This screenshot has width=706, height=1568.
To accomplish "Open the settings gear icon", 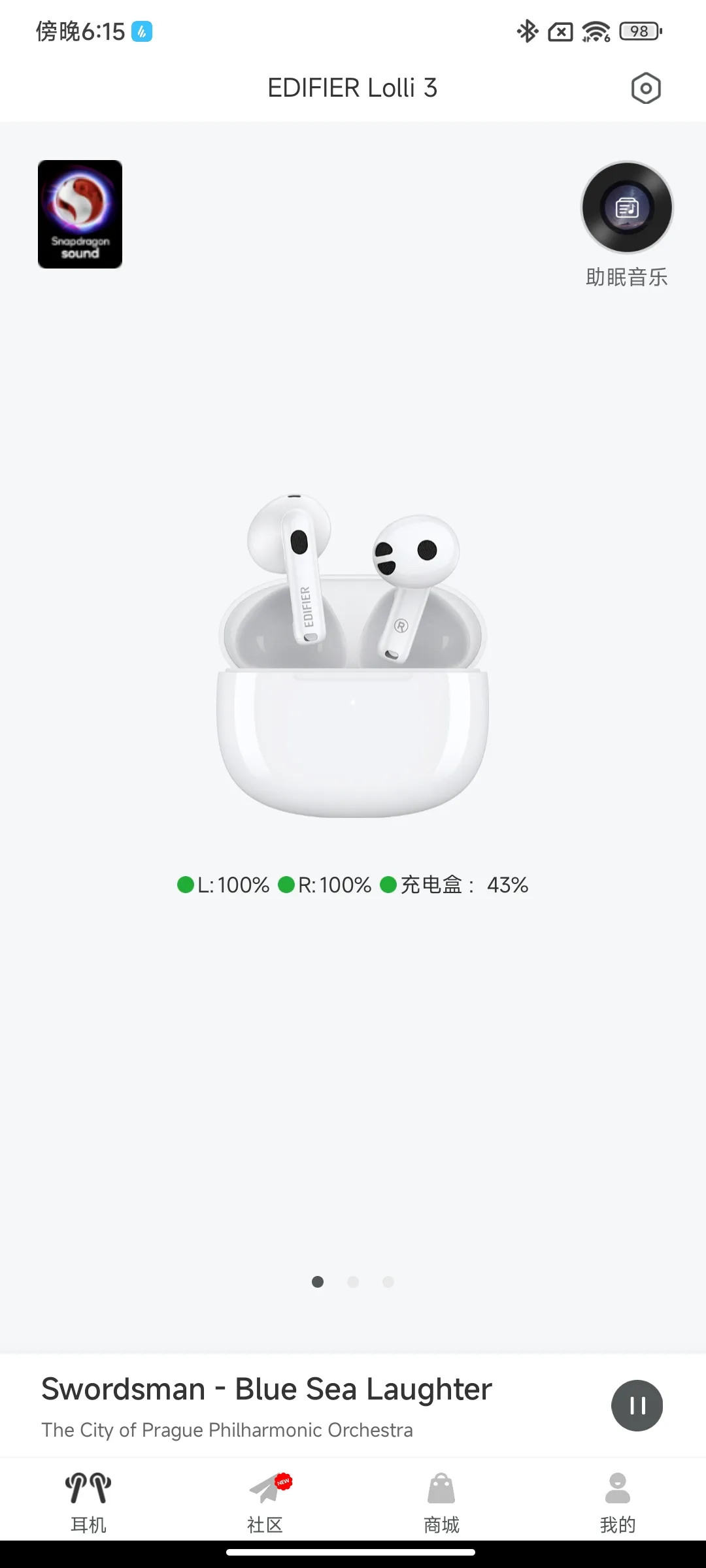I will click(646, 88).
